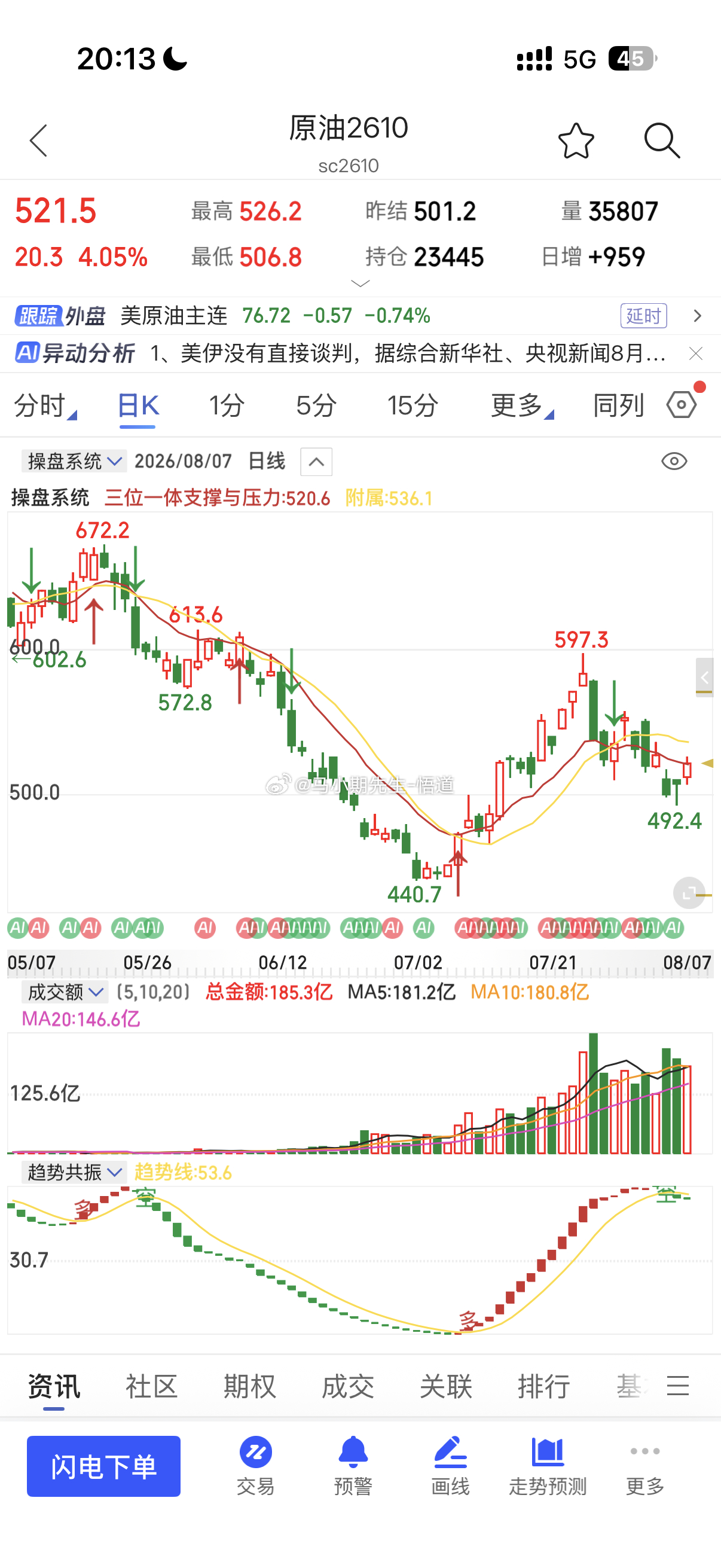Switch to the 期权 tab

pos(249,1386)
